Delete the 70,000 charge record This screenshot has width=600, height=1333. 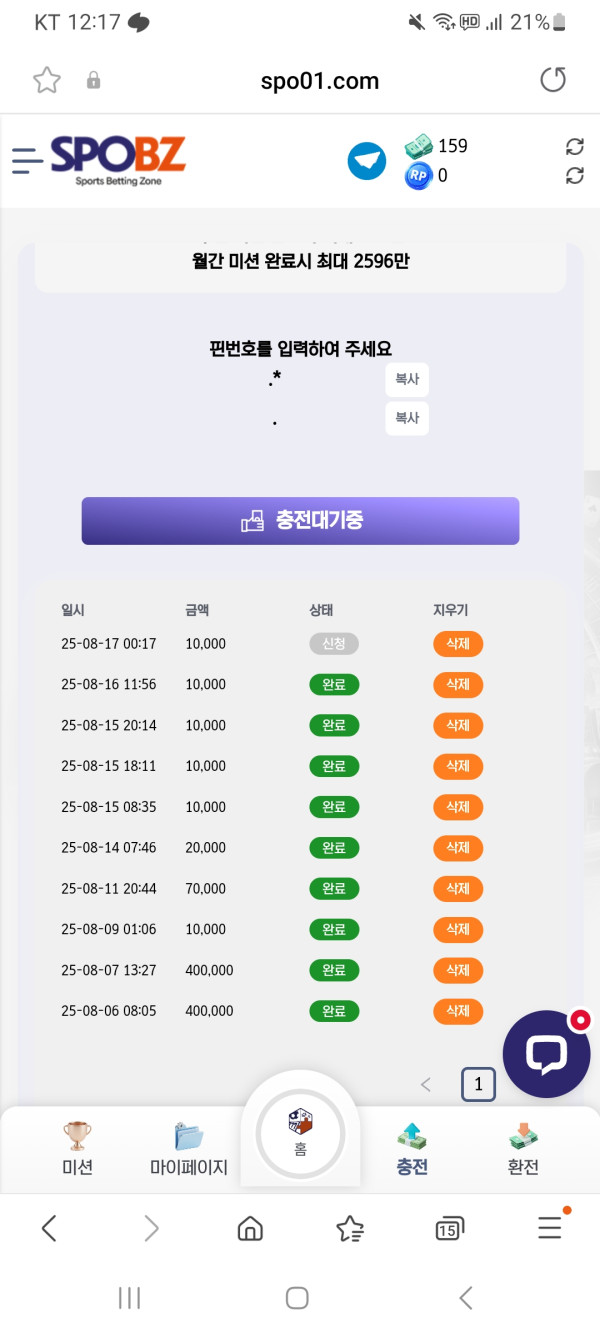[458, 889]
